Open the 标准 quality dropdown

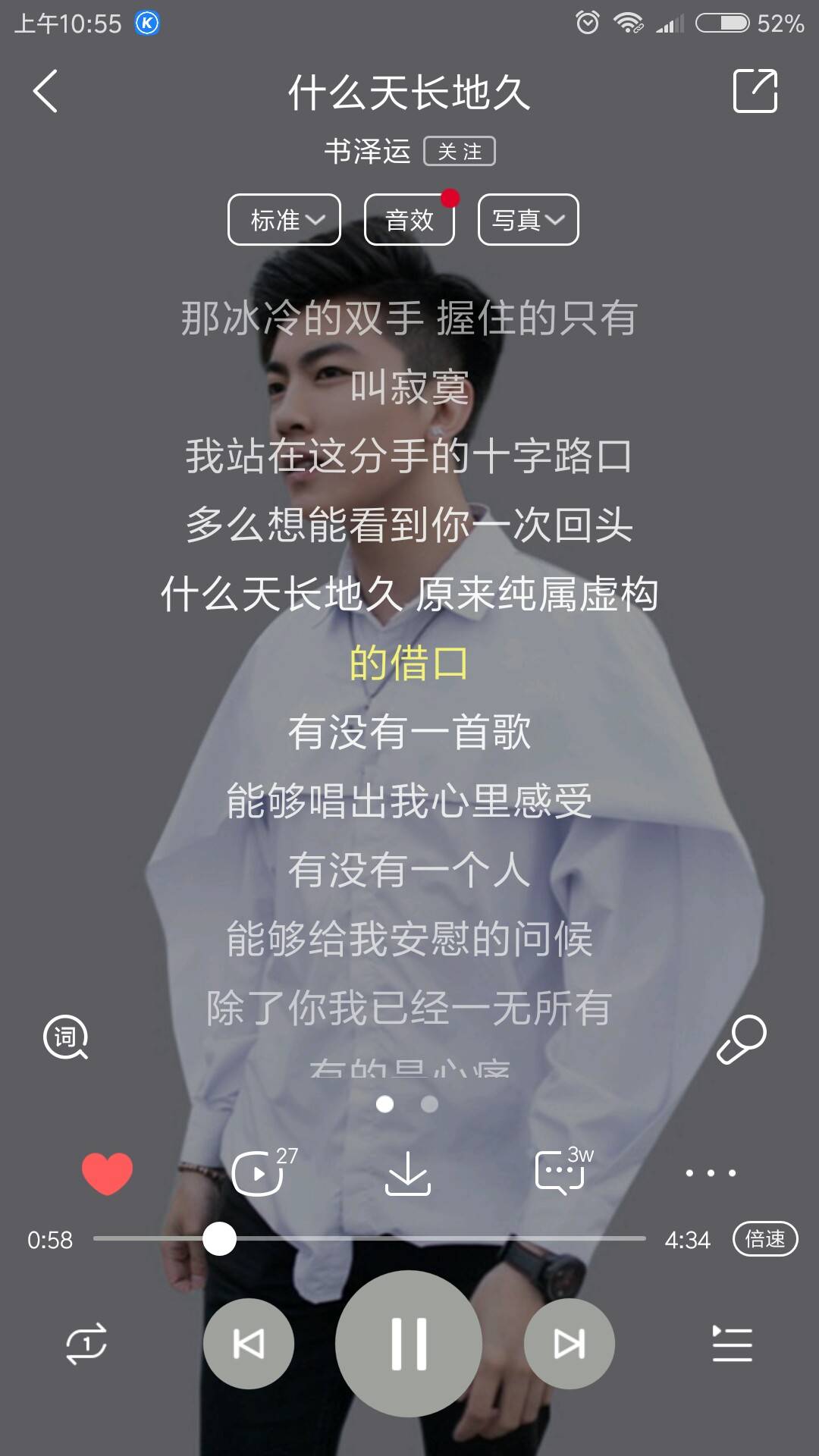point(284,220)
